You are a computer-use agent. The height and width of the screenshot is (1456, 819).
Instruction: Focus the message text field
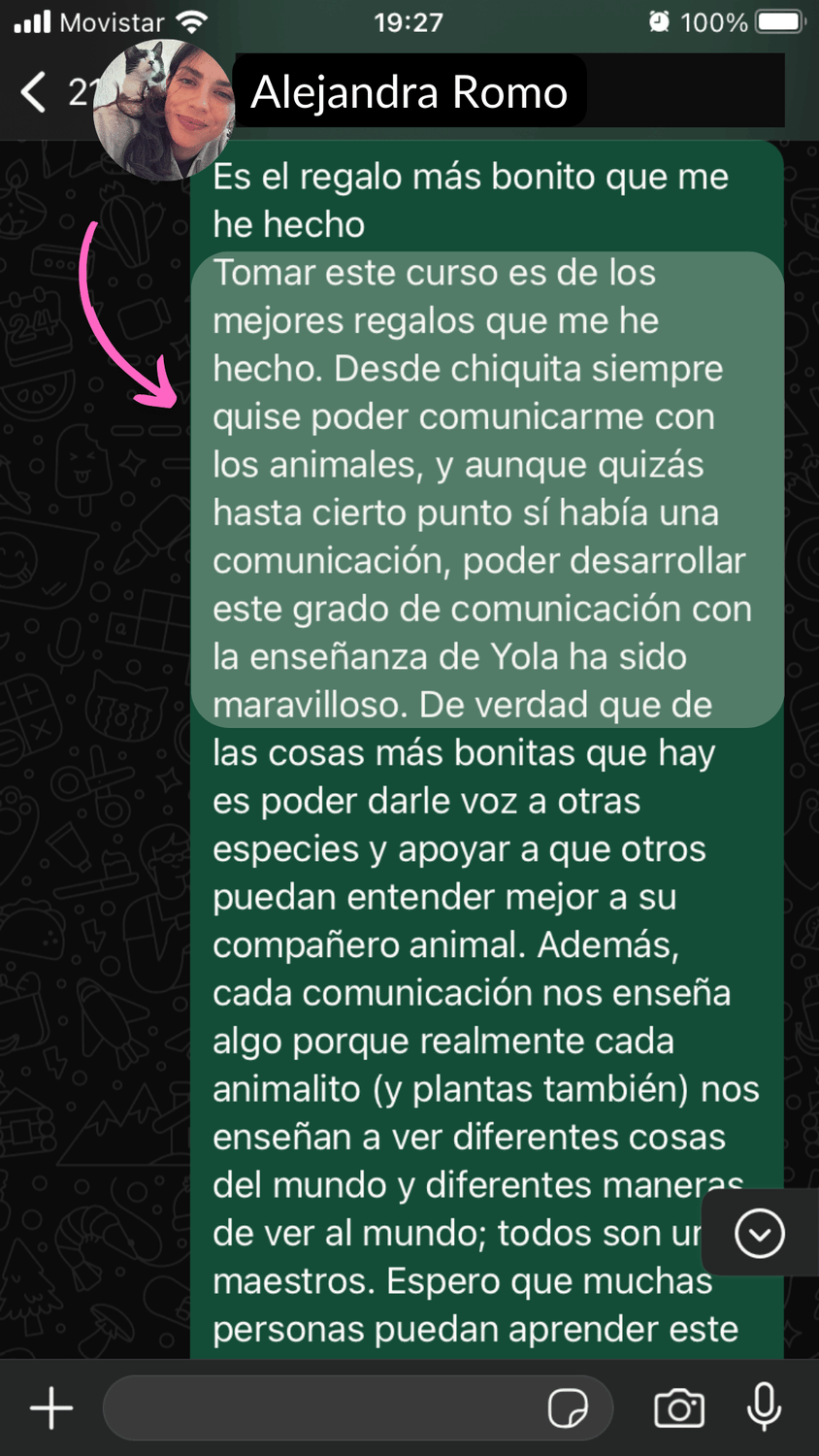(320, 1407)
